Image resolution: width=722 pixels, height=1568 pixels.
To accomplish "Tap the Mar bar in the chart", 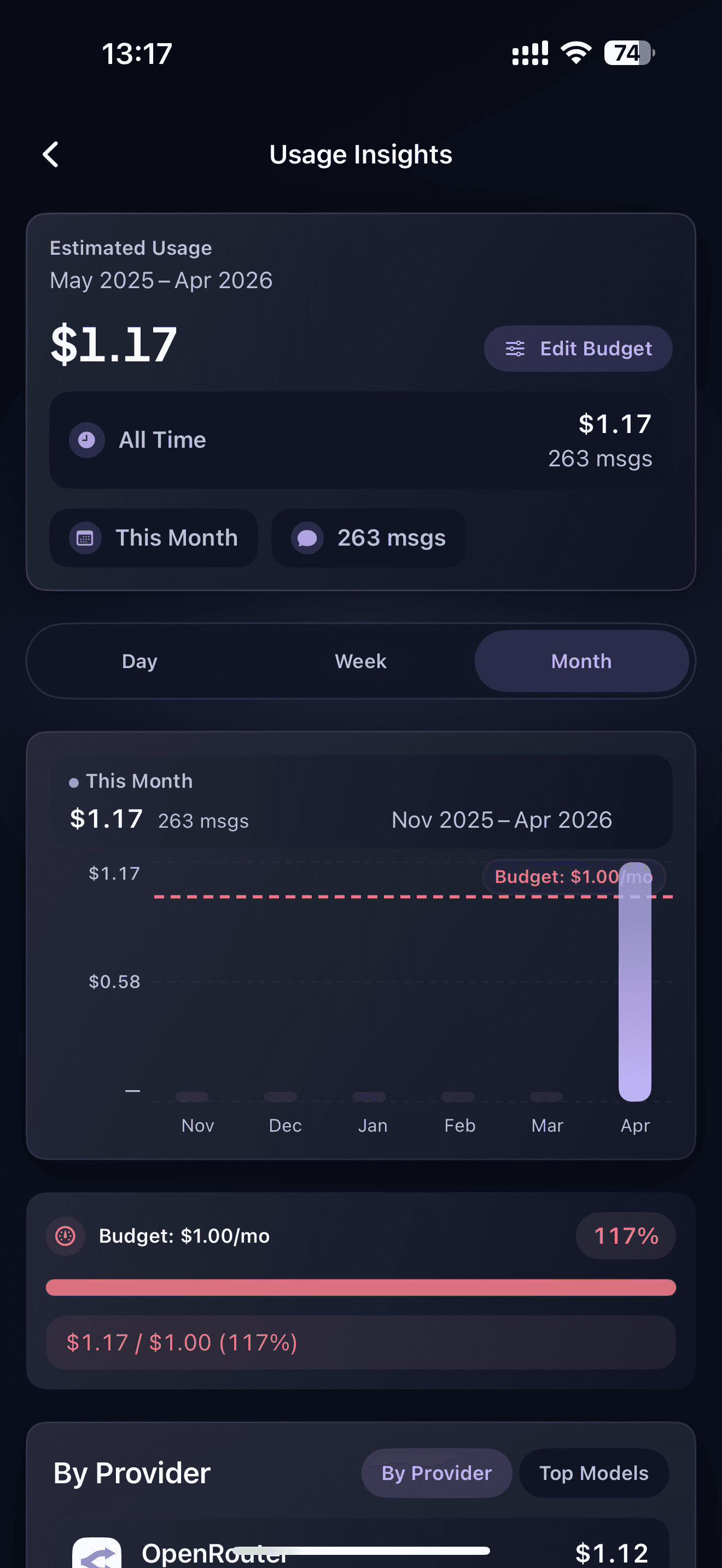I will [546, 1096].
